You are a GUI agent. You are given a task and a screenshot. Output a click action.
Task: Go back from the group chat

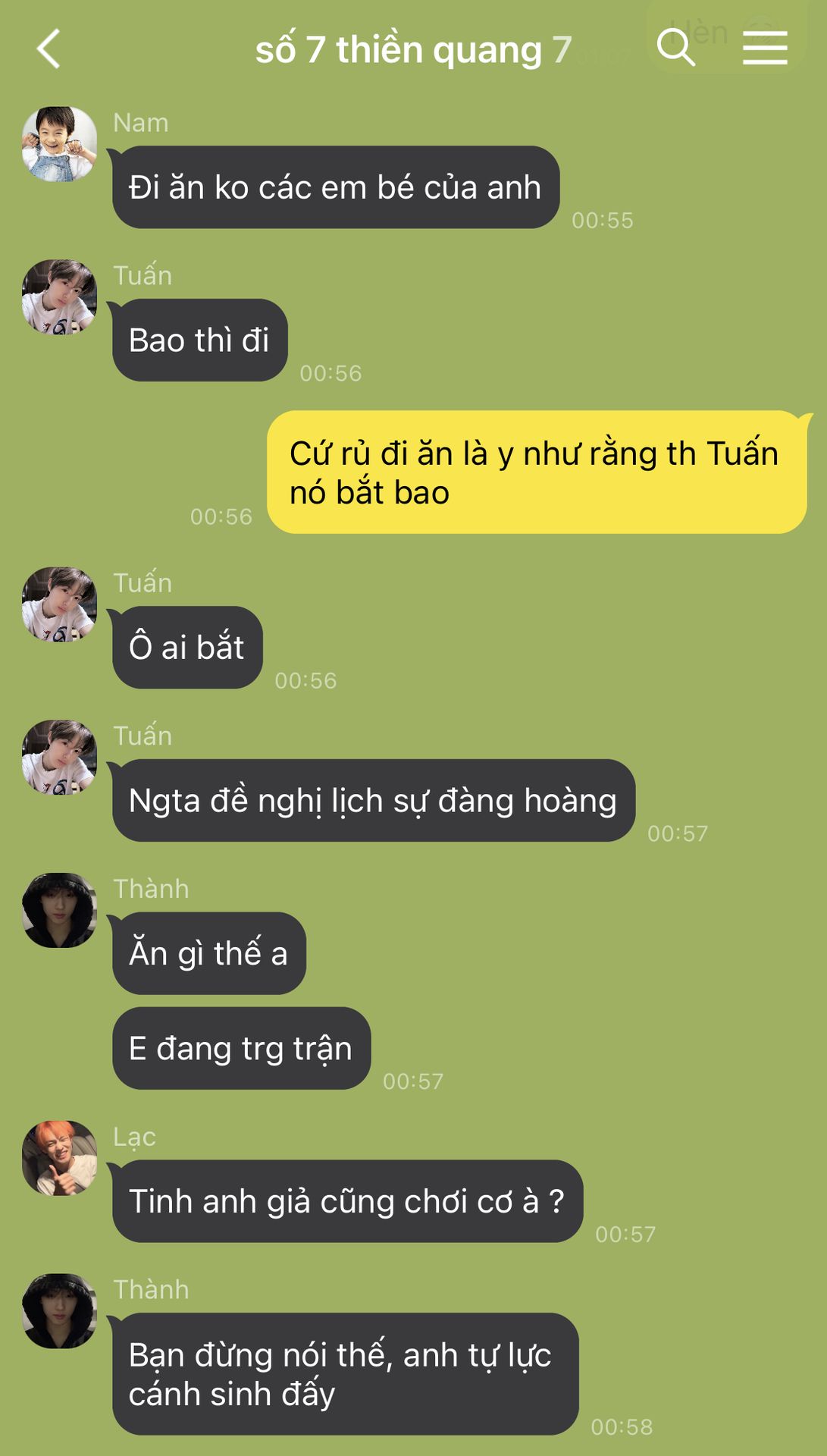click(49, 49)
